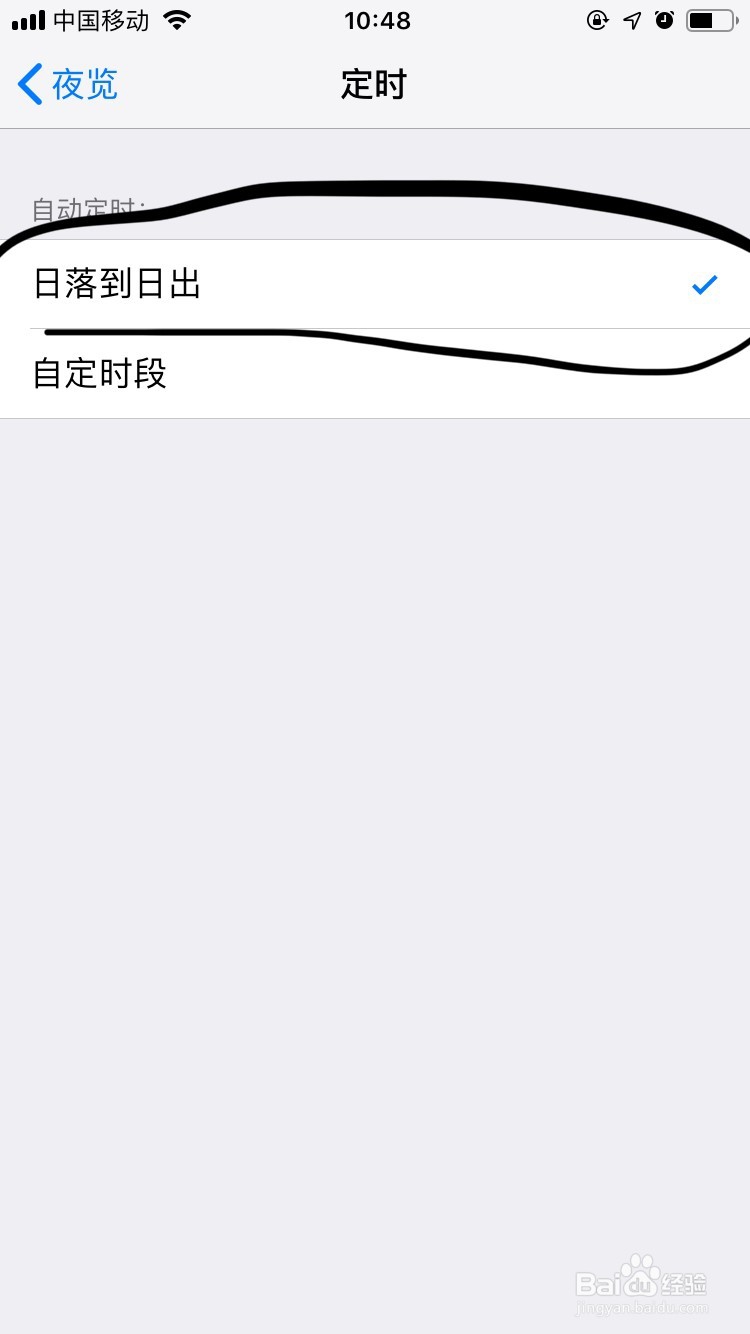Tap the alarm clock icon in status bar
Screen dimensions: 750x1334
click(665, 19)
